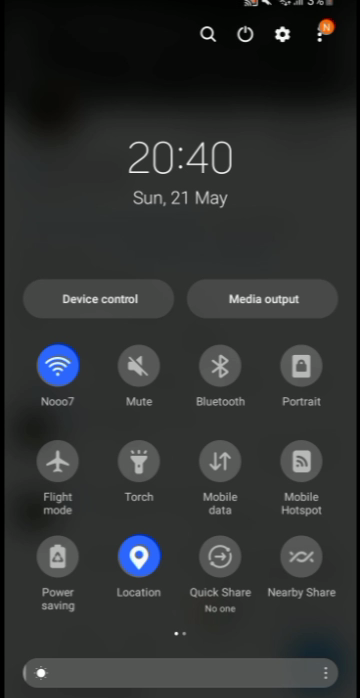This screenshot has width=360, height=698.
Task: Open the three-dot more options menu
Action: coord(320,34)
